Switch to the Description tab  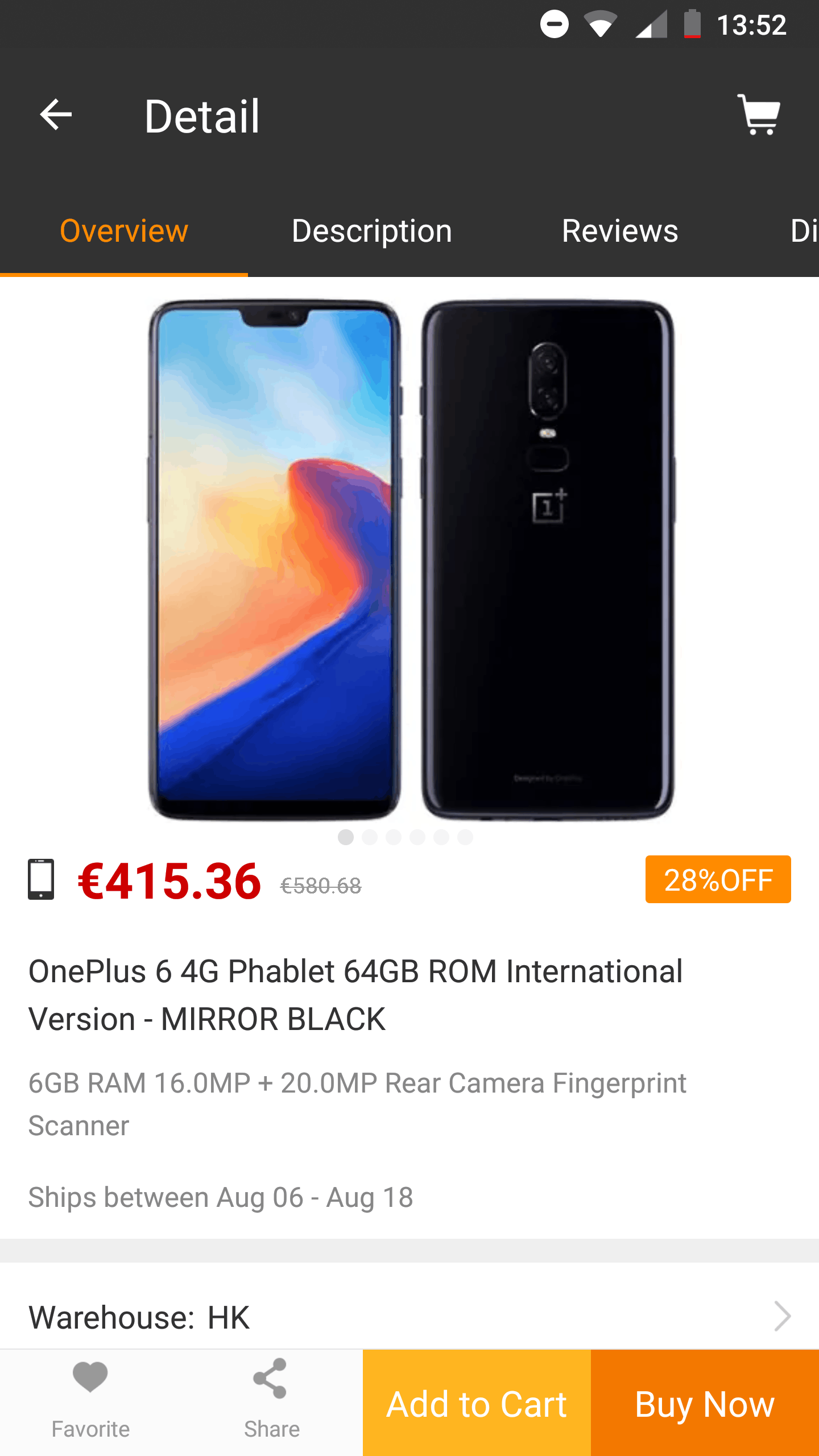(372, 231)
